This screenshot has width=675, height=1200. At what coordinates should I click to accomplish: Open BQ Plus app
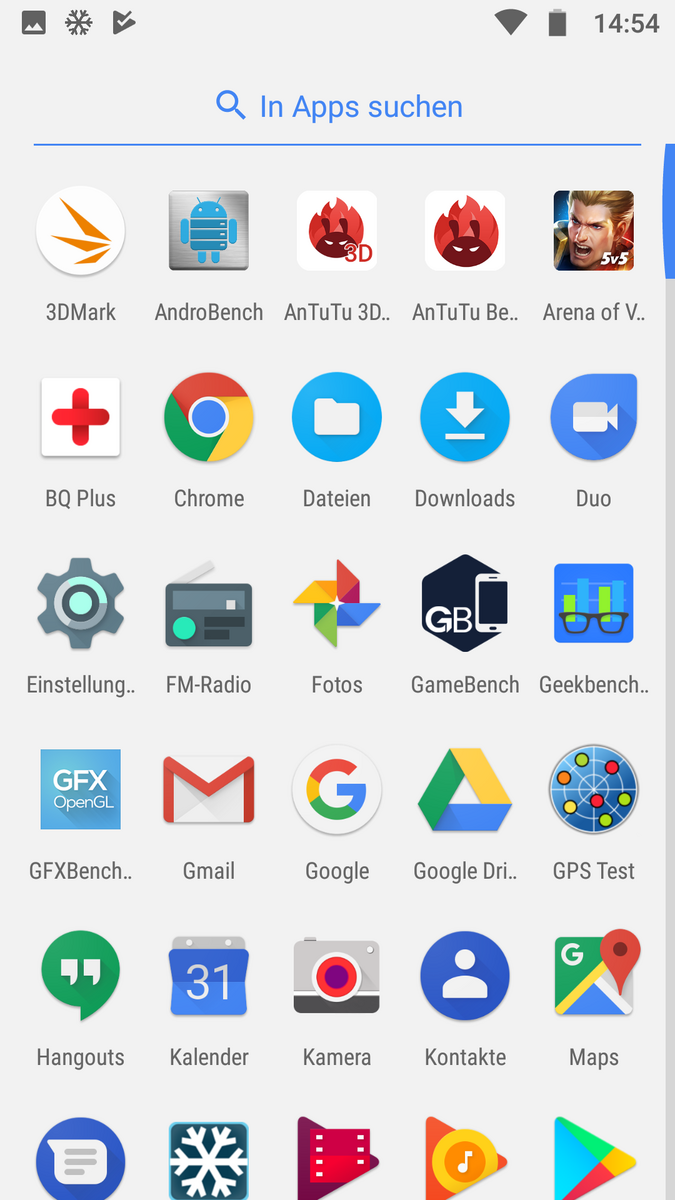tap(81, 417)
